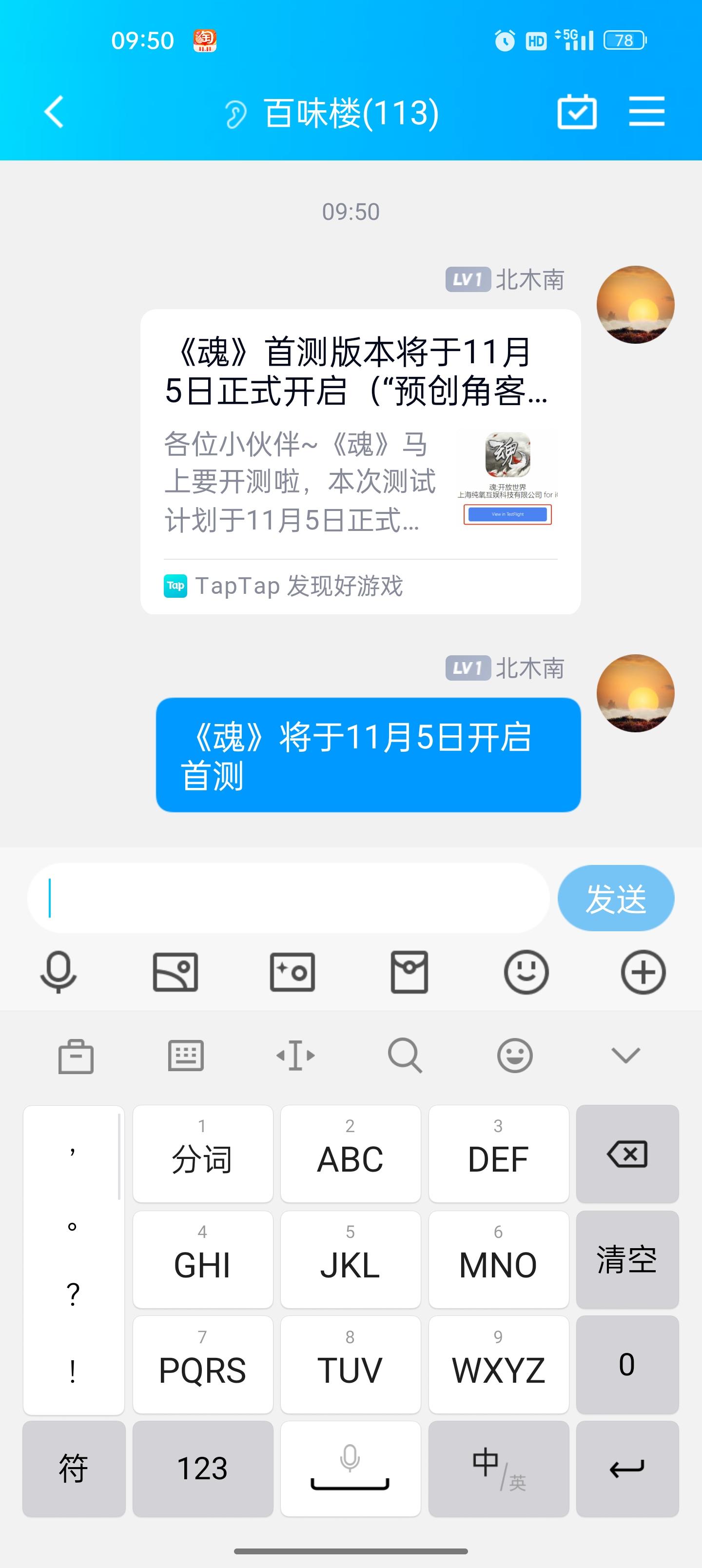Open the 符 symbols keyboard
Image resolution: width=702 pixels, height=1568 pixels.
pyautogui.click(x=74, y=1468)
